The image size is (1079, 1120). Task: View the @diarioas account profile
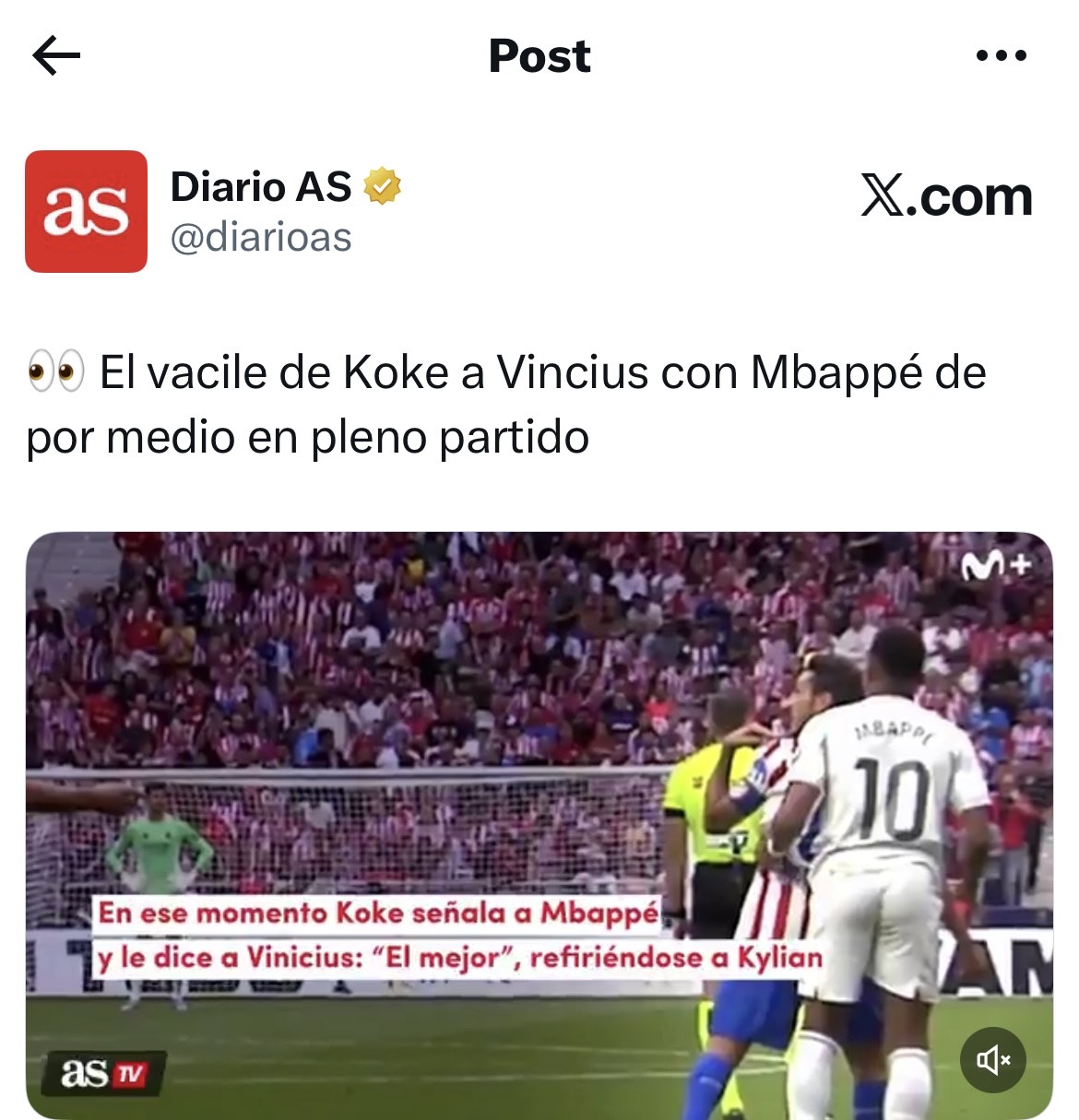point(261,238)
